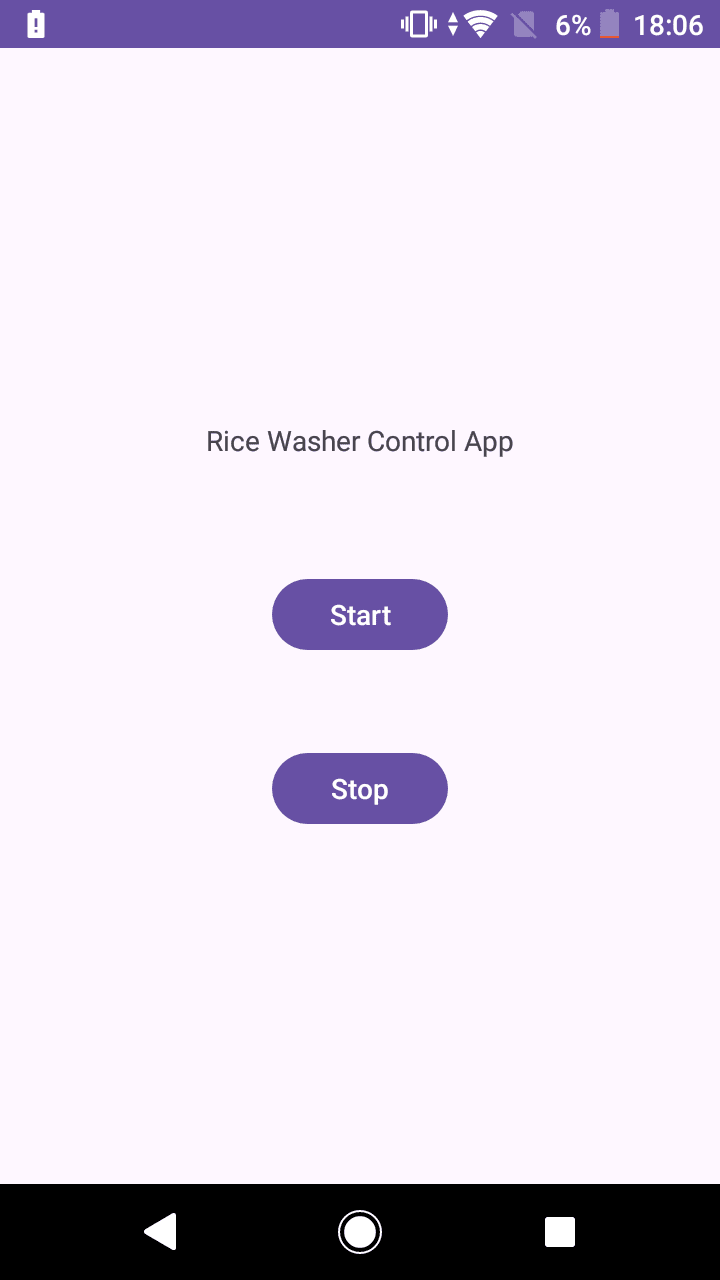Go back using the navigation bar
This screenshot has height=1280, width=720.
click(x=161, y=1231)
